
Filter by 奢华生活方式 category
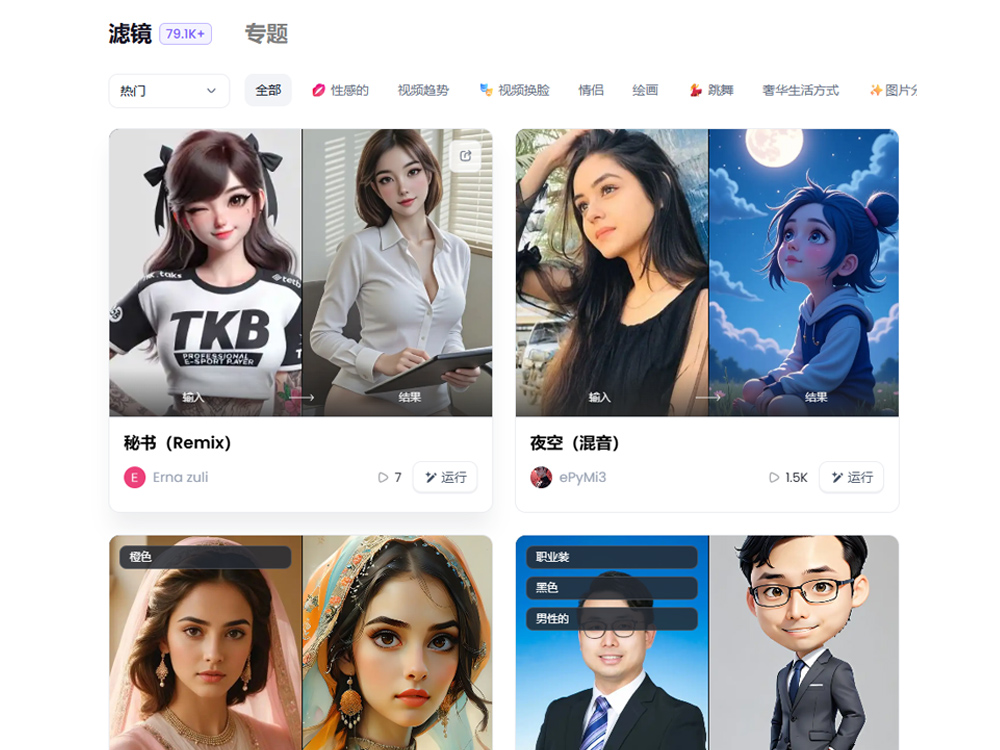click(x=800, y=90)
